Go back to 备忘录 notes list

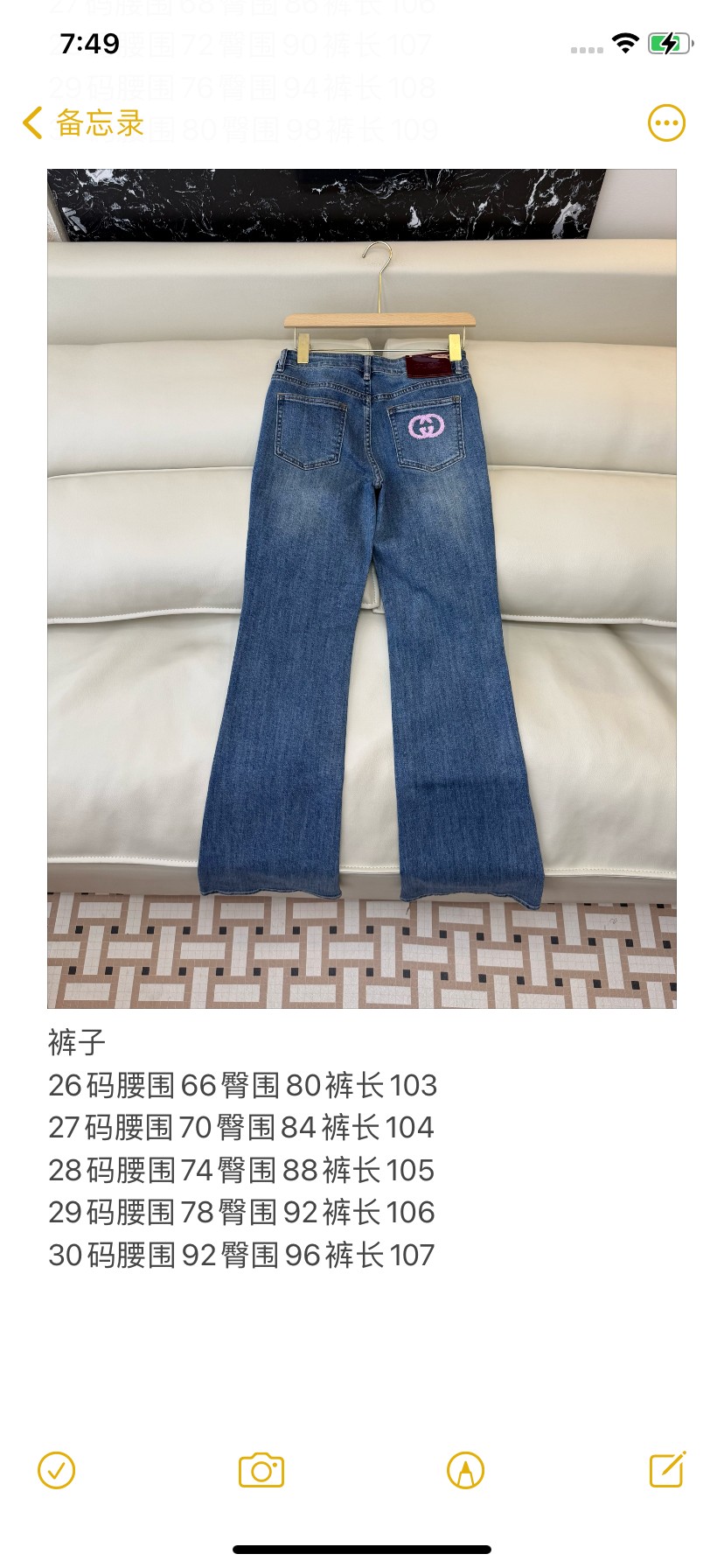(x=84, y=123)
